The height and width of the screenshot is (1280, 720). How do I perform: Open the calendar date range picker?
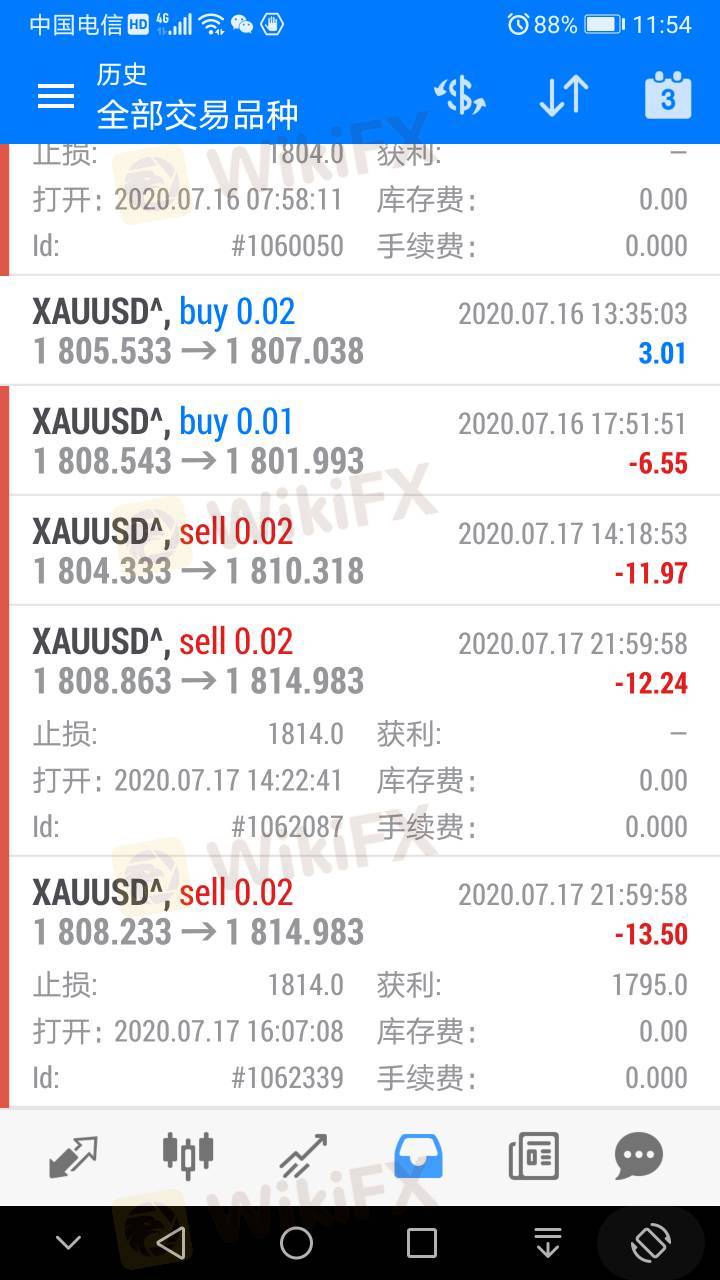point(667,95)
